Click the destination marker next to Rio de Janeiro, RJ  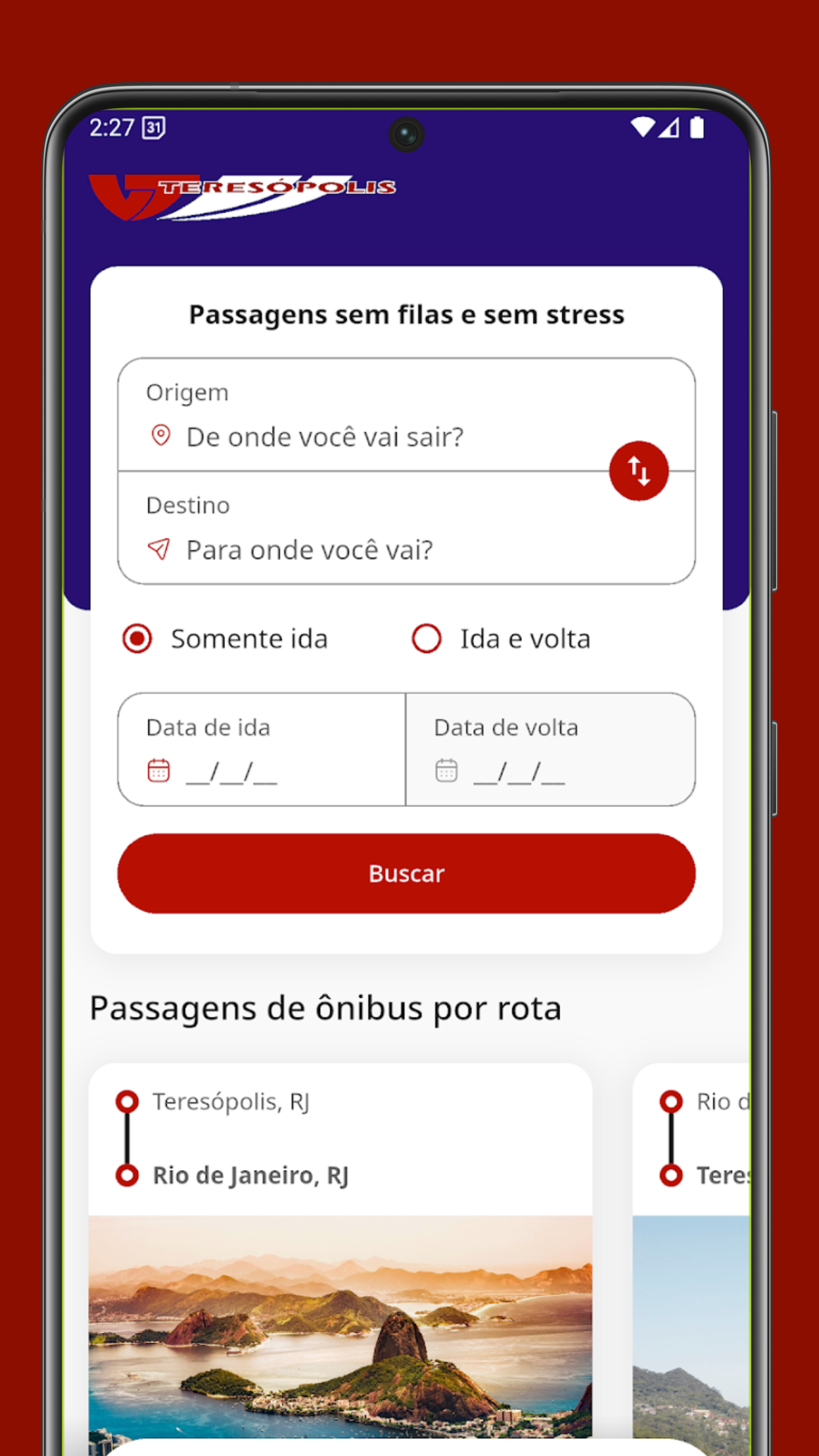tap(128, 1175)
